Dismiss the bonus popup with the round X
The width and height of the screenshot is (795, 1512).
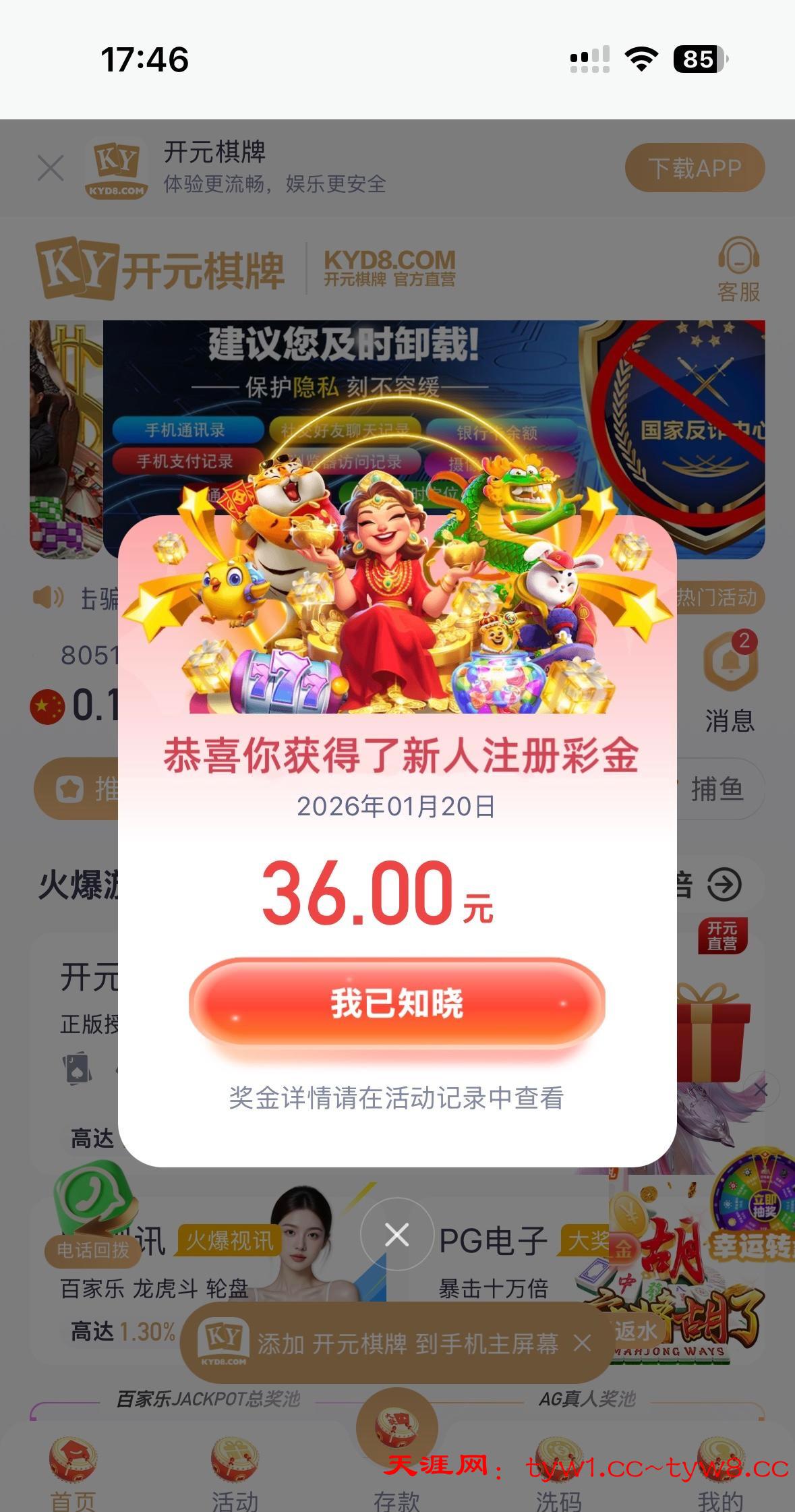(396, 1235)
